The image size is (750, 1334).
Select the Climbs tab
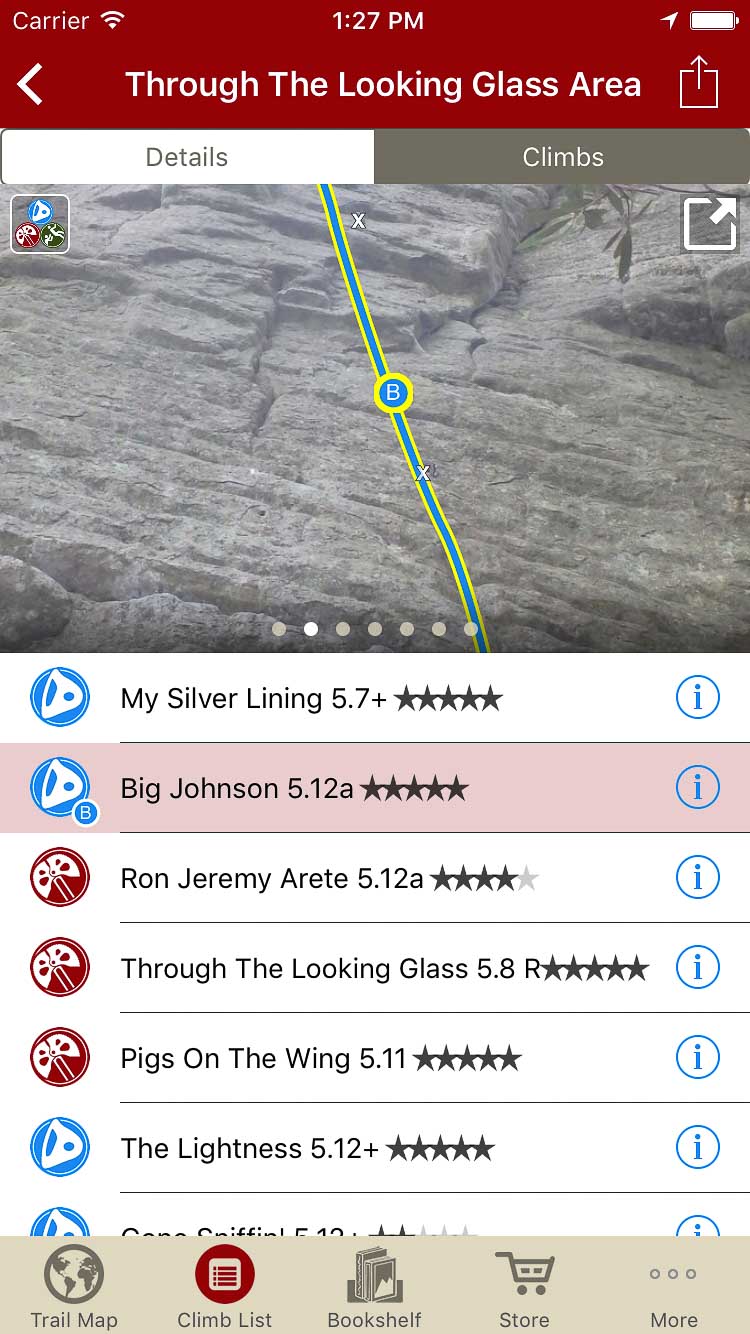562,157
